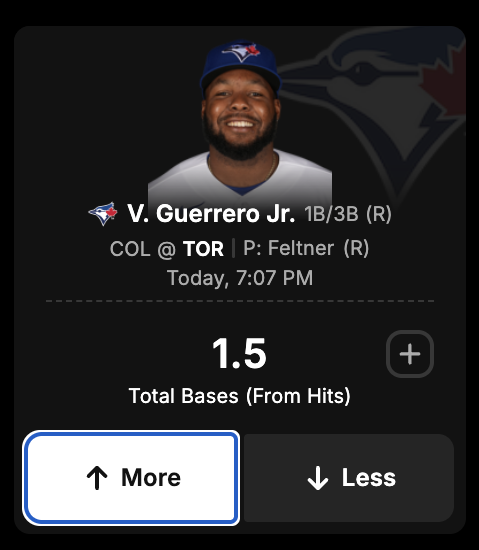Open V. Guerrero Jr.'s player card

[x=211, y=213]
